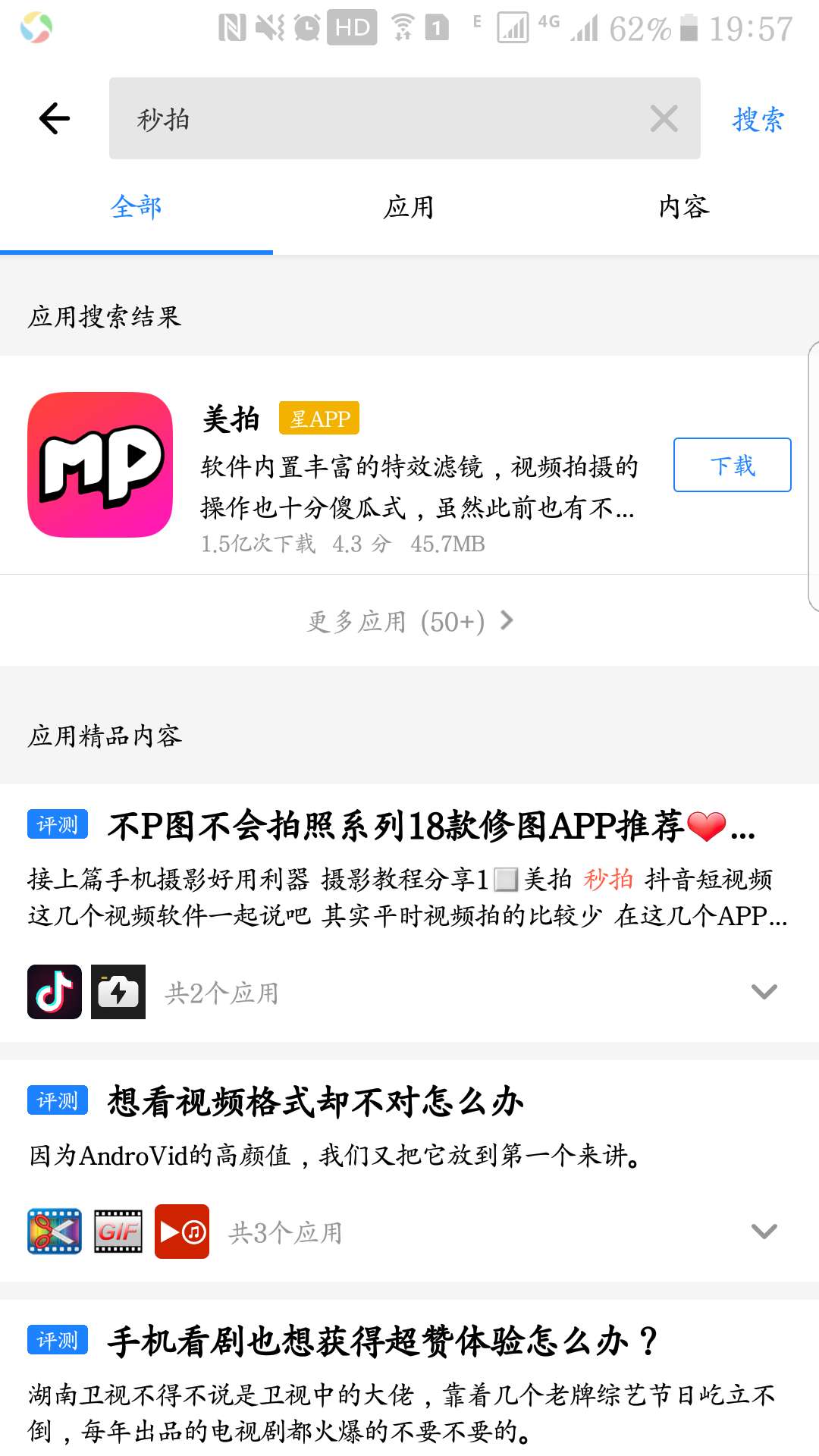Open 更多应用 (50+) results
This screenshot has width=819, height=1456.
(409, 620)
